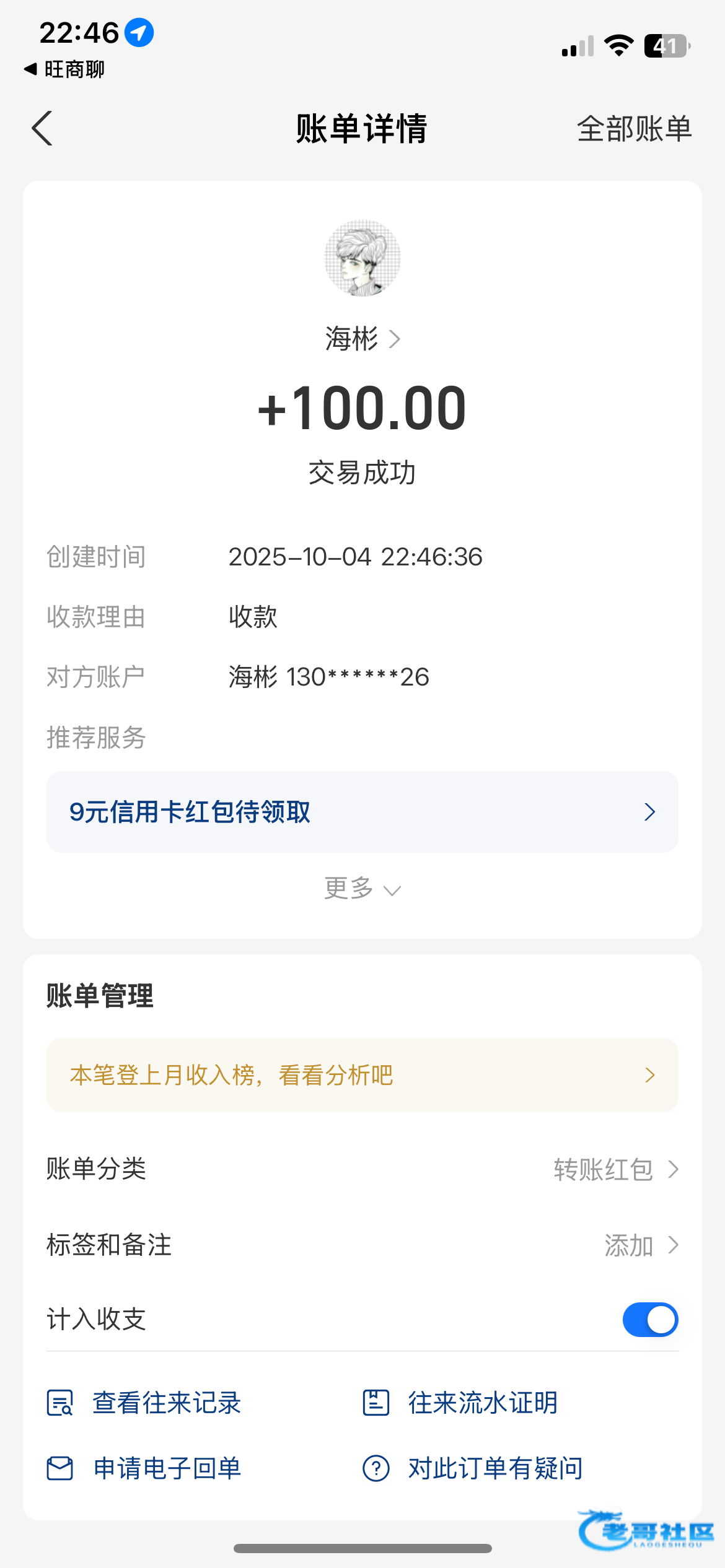Change 账单分类 category
This screenshot has height=1568, width=725.
615,1169
